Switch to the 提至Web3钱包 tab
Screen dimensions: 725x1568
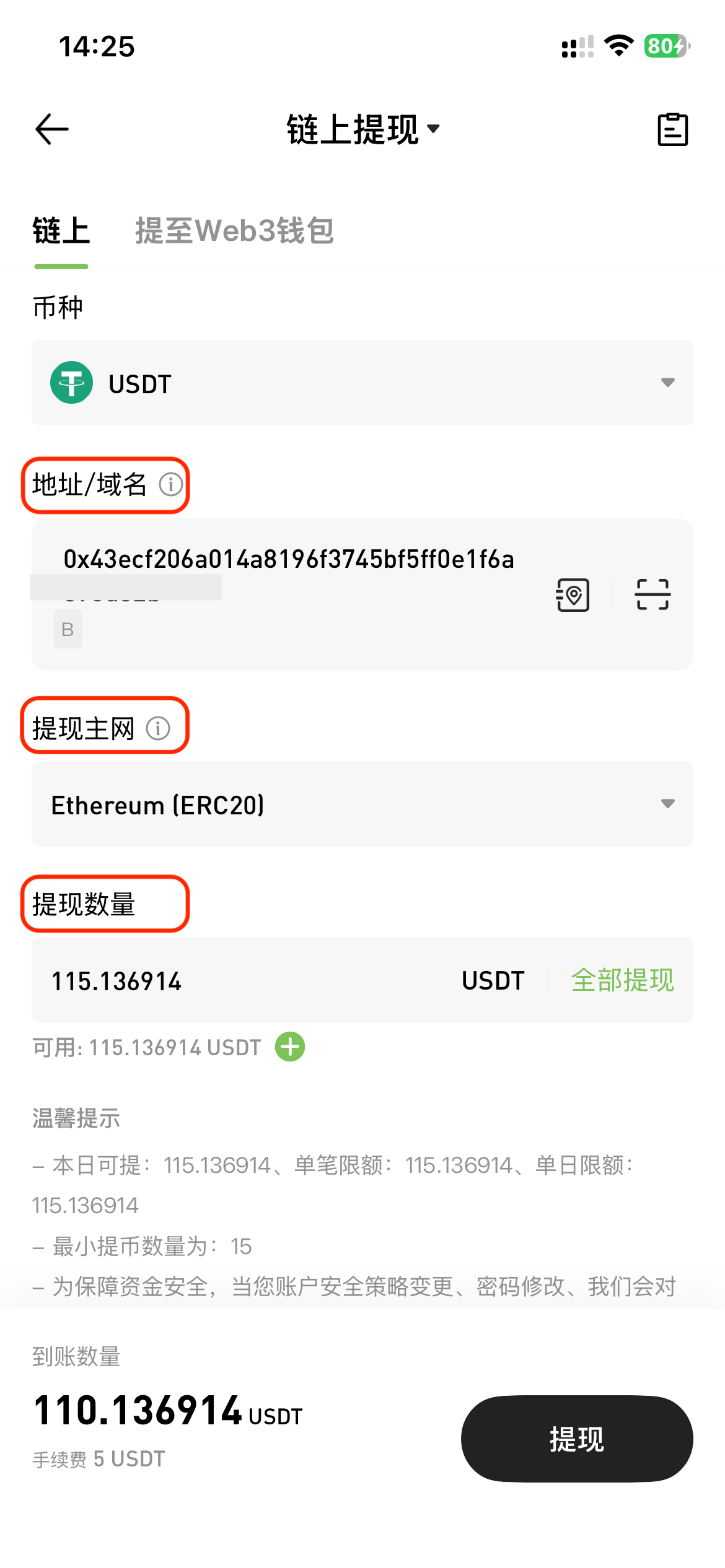[234, 231]
